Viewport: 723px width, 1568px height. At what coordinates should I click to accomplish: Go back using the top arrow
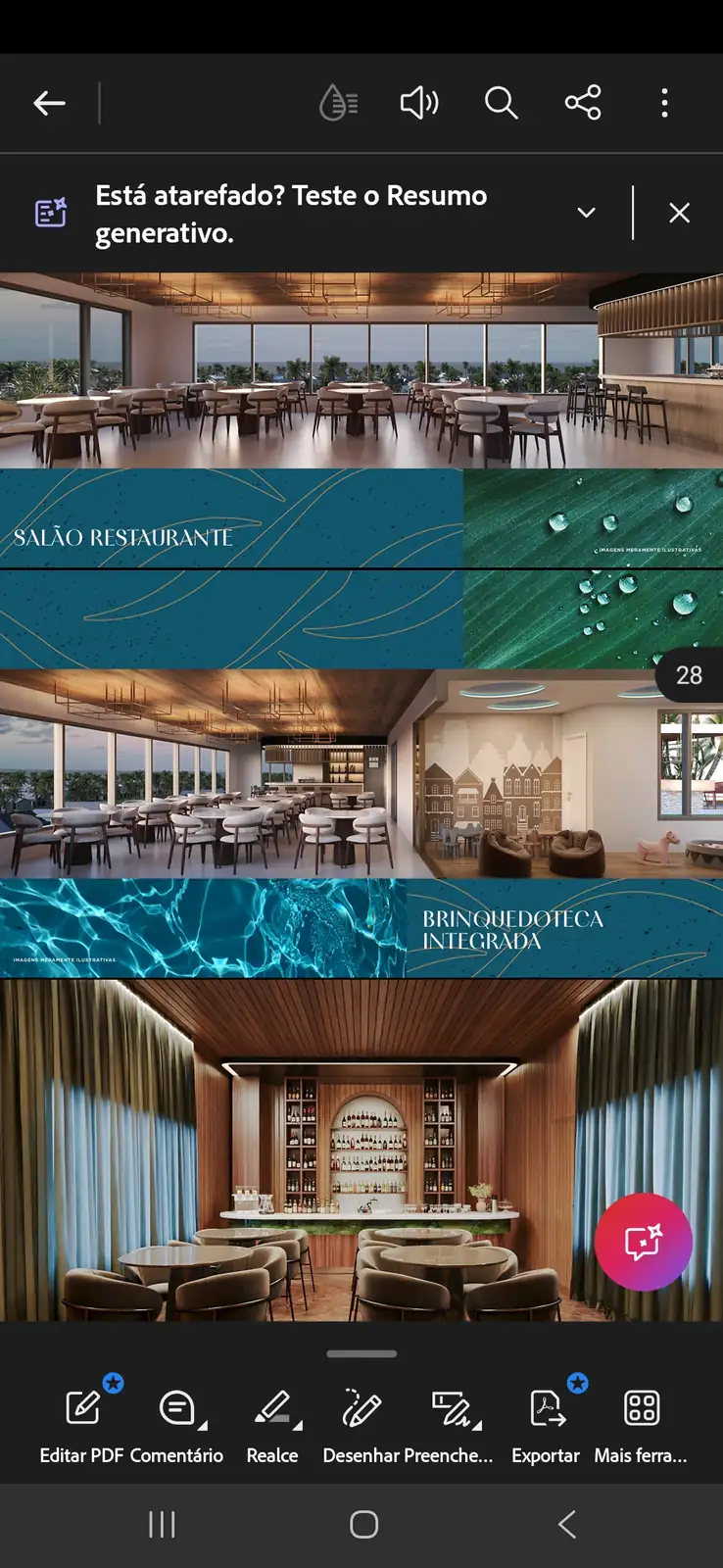49,103
